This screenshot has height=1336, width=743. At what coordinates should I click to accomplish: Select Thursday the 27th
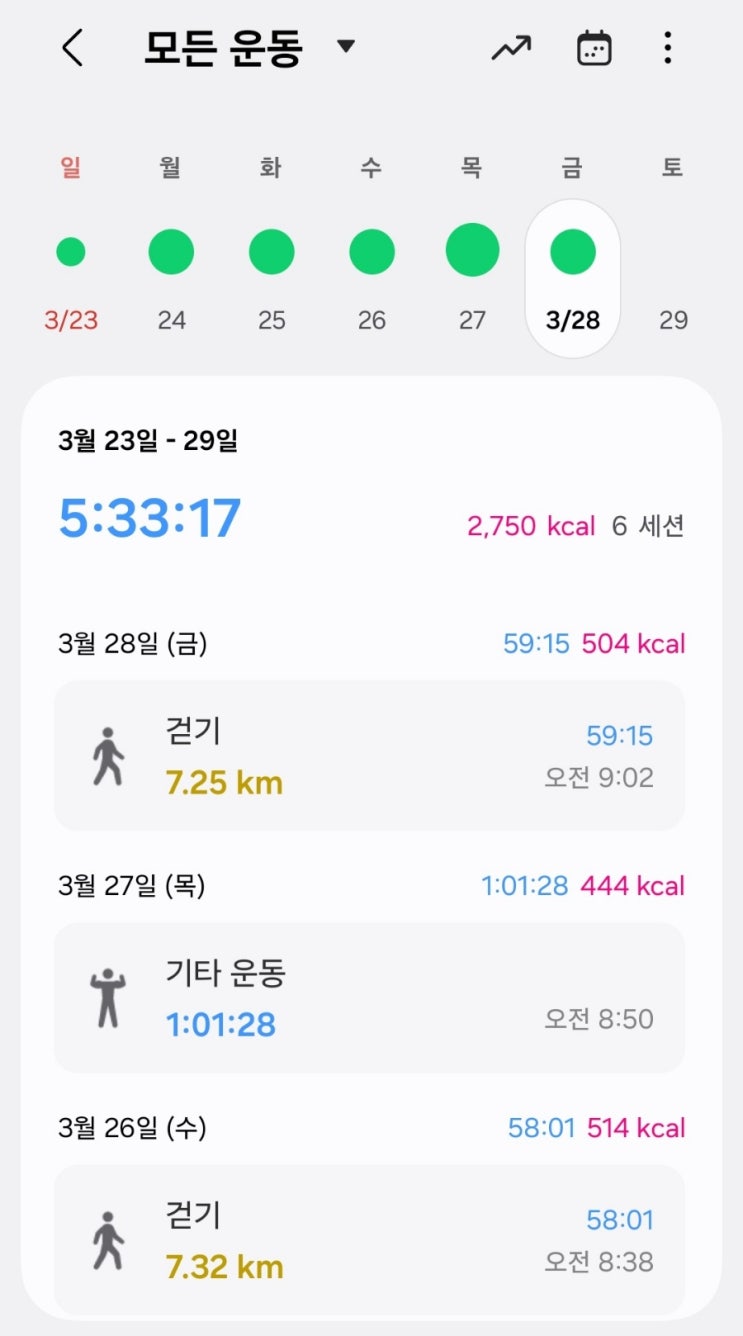click(x=472, y=252)
